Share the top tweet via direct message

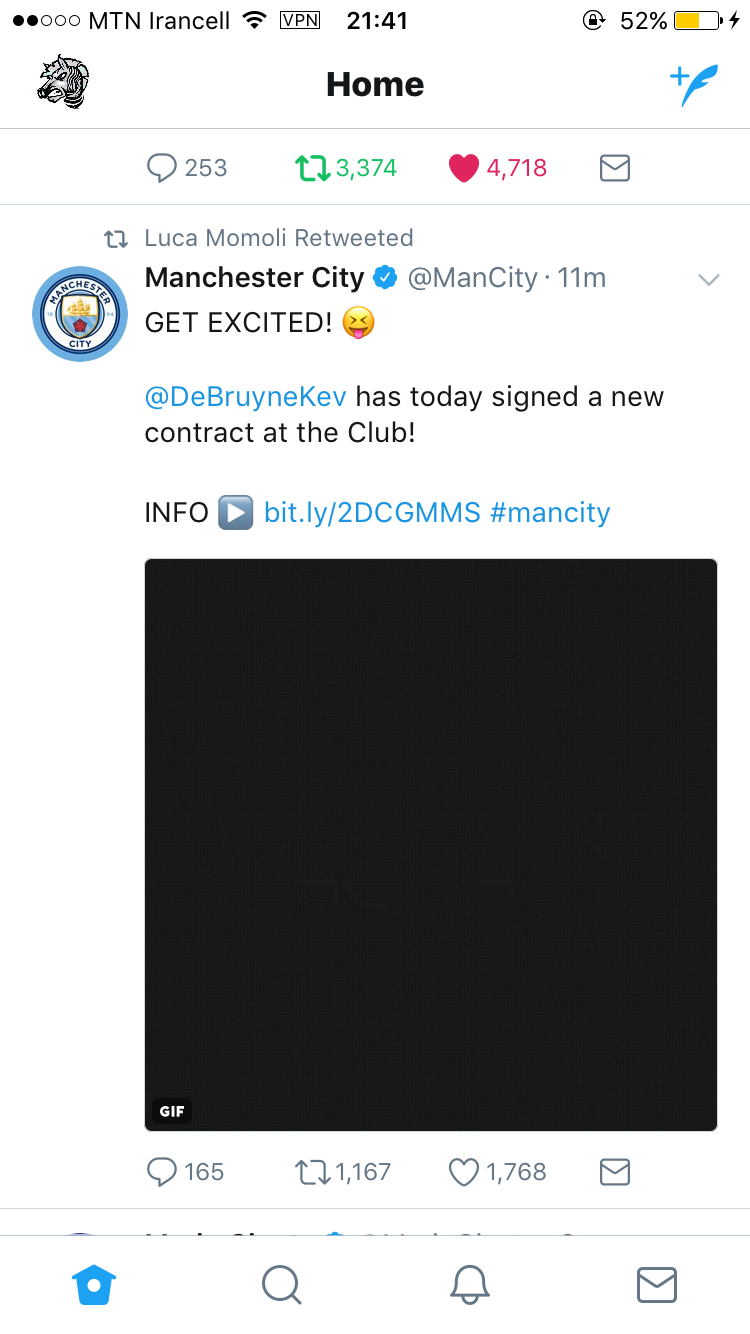point(615,168)
